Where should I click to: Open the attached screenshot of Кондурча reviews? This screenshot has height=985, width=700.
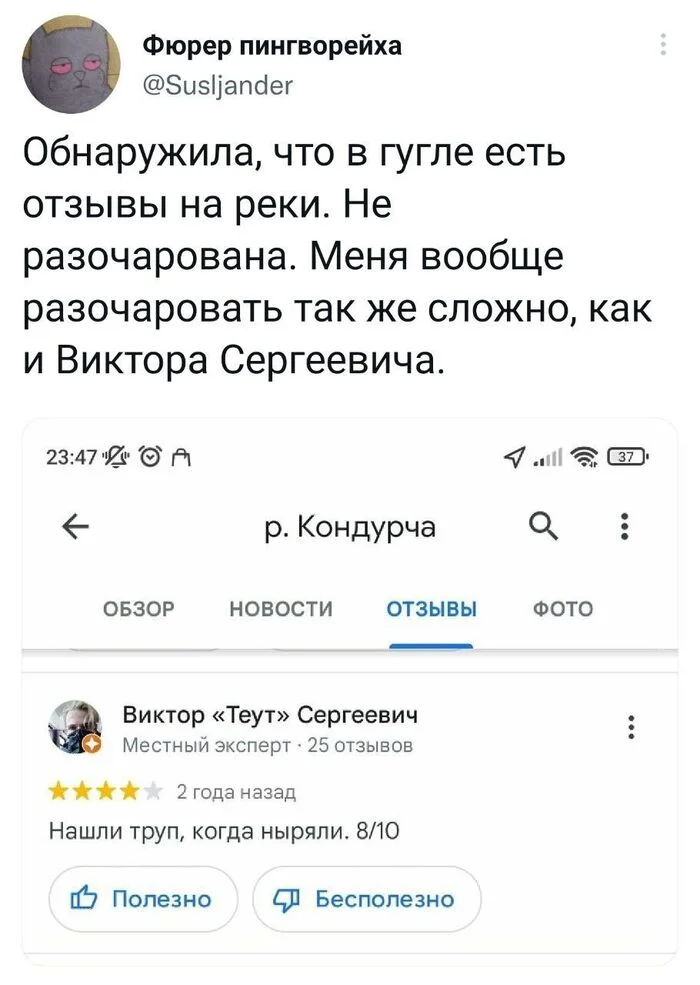point(349,690)
